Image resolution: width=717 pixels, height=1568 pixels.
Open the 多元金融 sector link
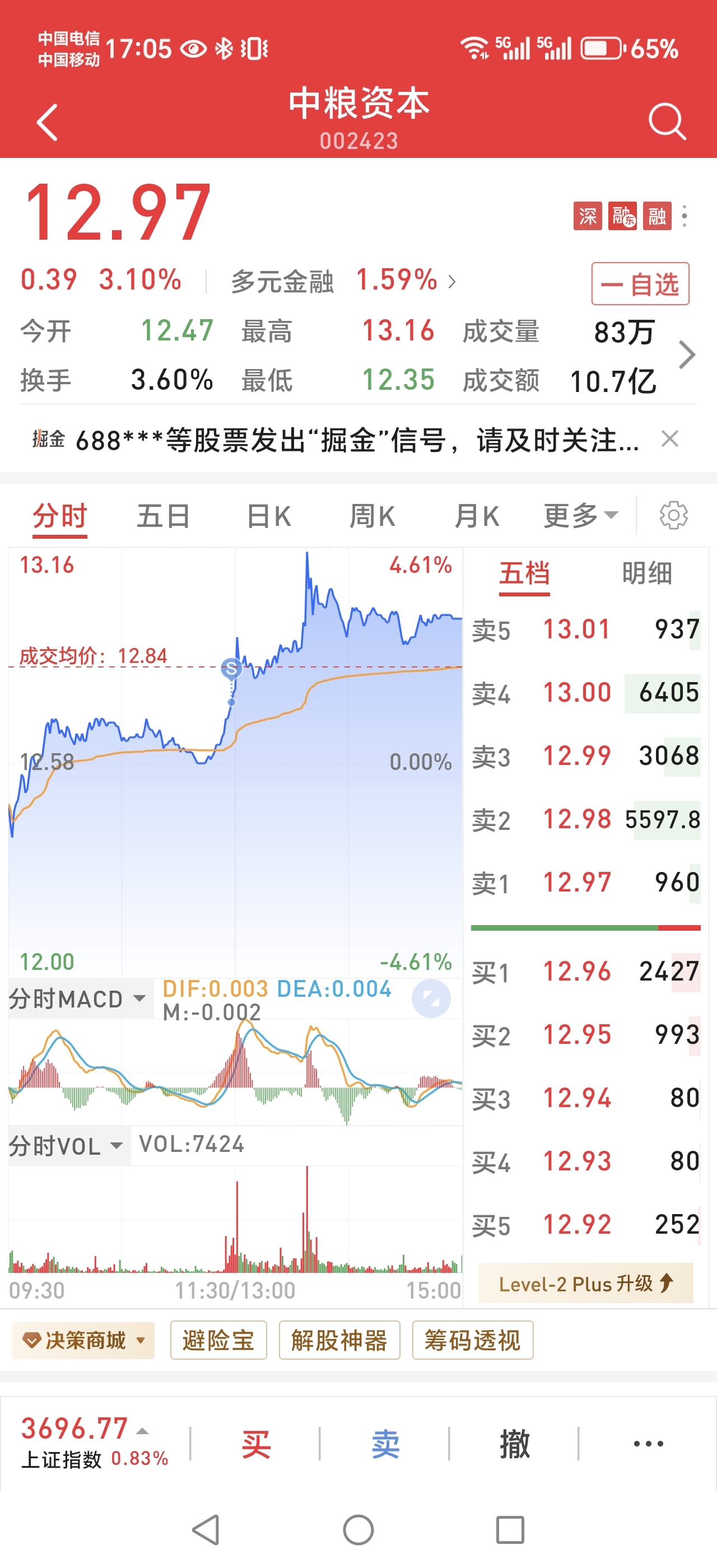click(x=343, y=281)
